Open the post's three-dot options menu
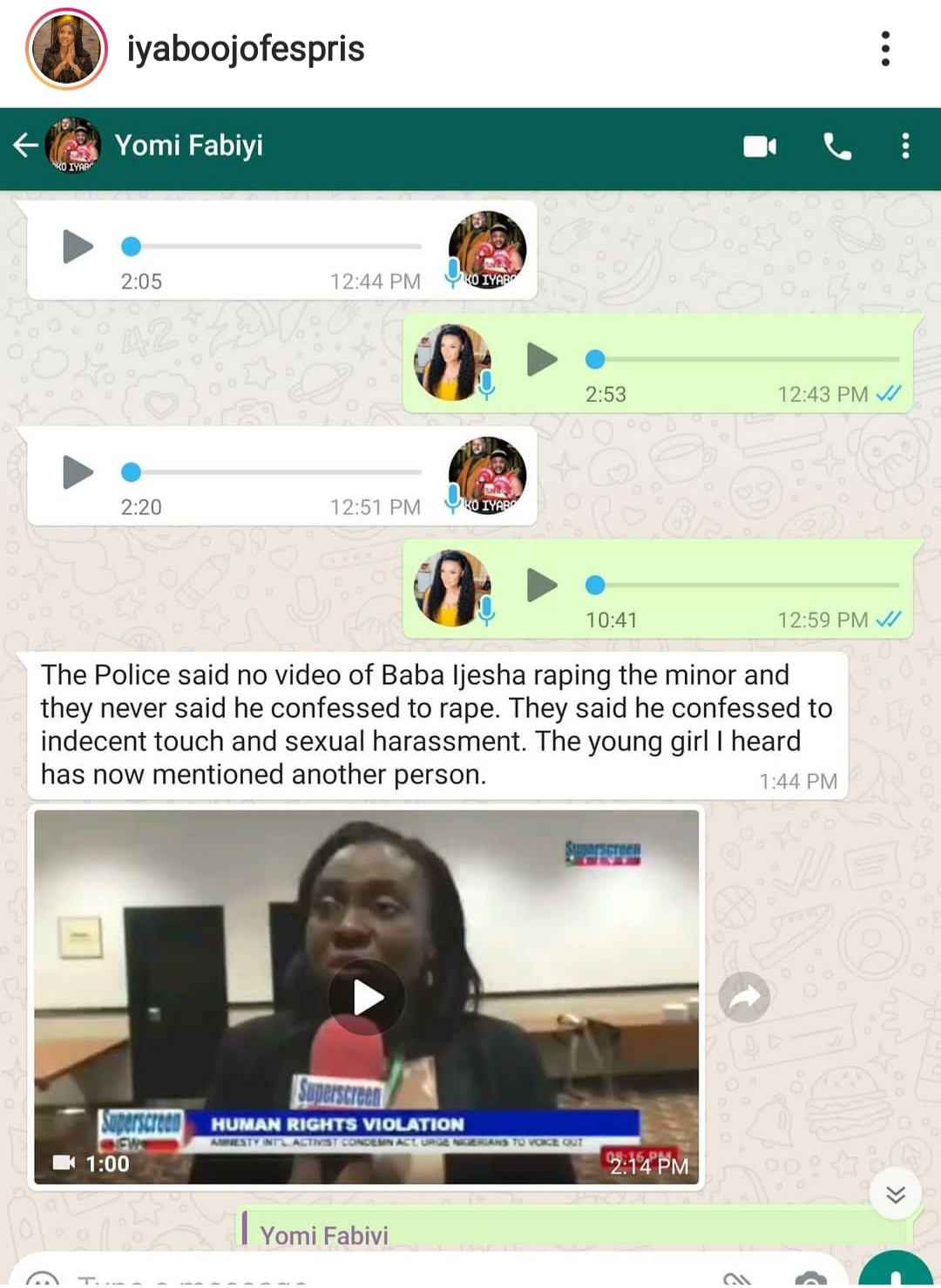The height and width of the screenshot is (1288, 941). tap(885, 49)
